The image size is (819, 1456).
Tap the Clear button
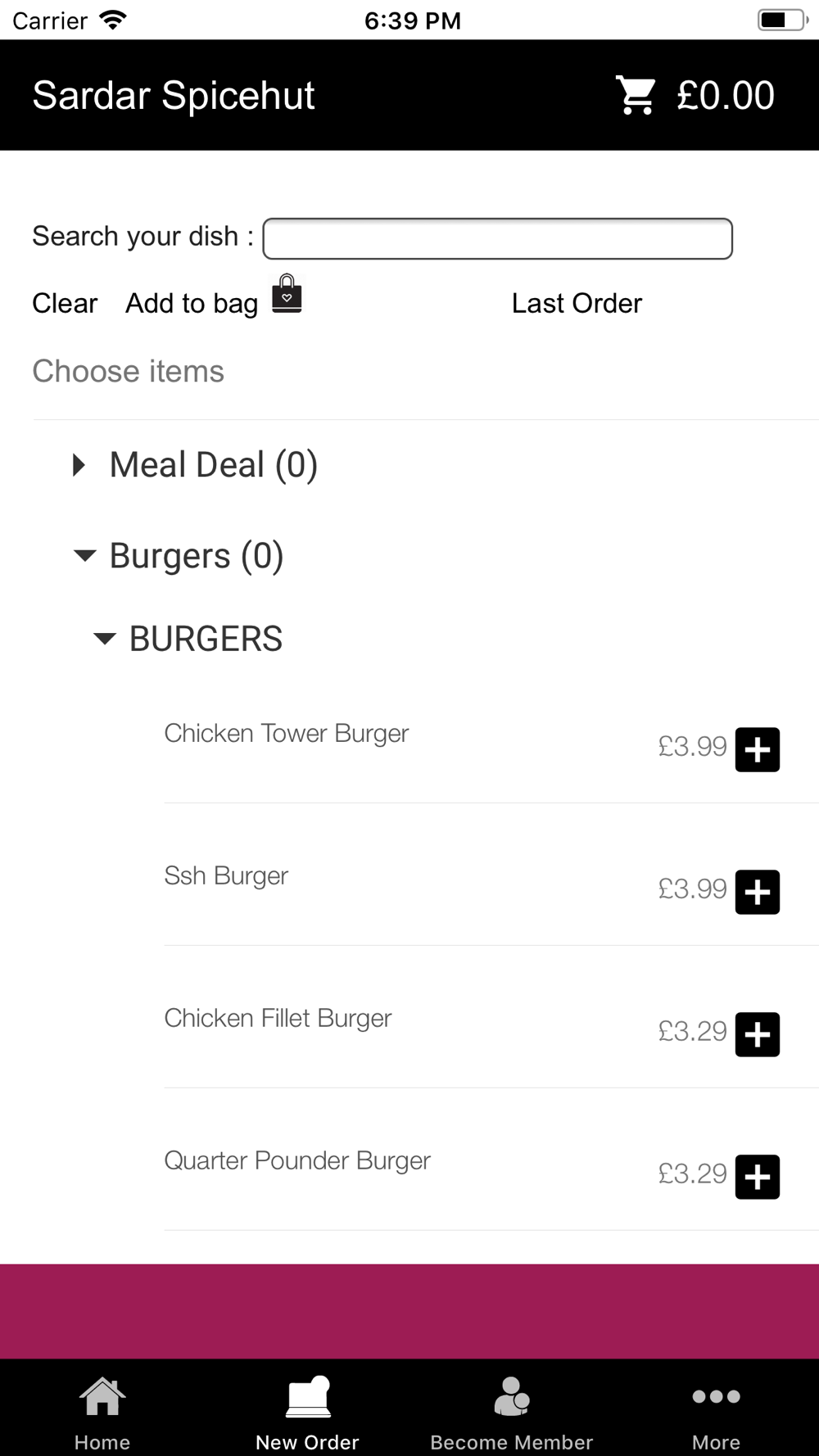tap(65, 303)
